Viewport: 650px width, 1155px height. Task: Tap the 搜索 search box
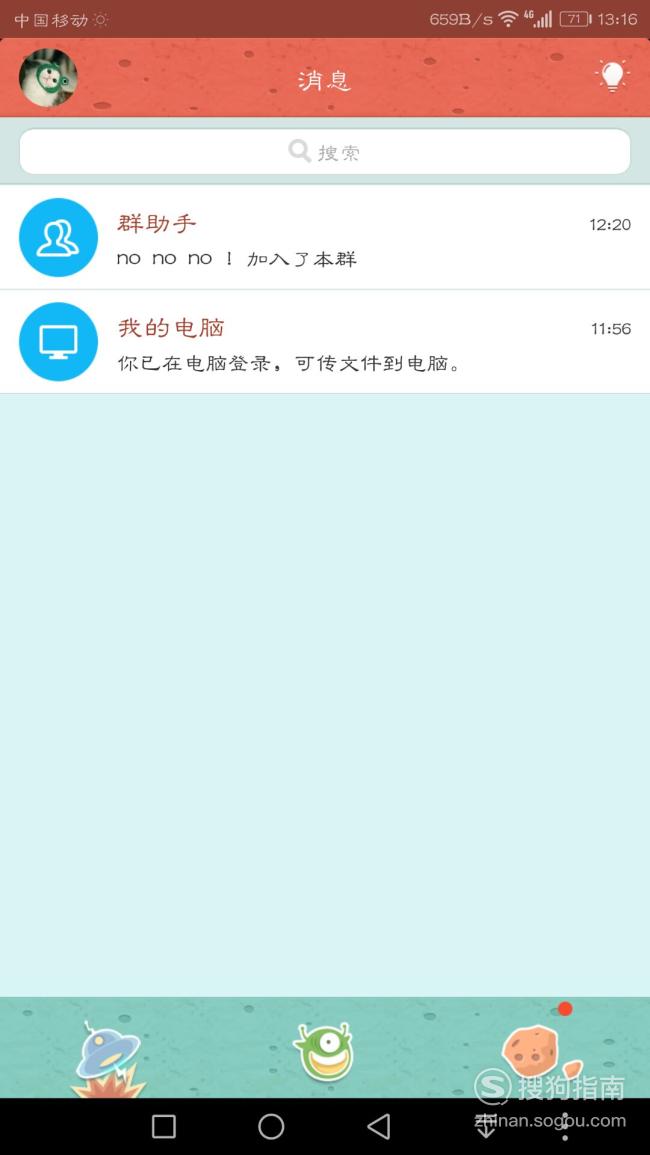325,152
